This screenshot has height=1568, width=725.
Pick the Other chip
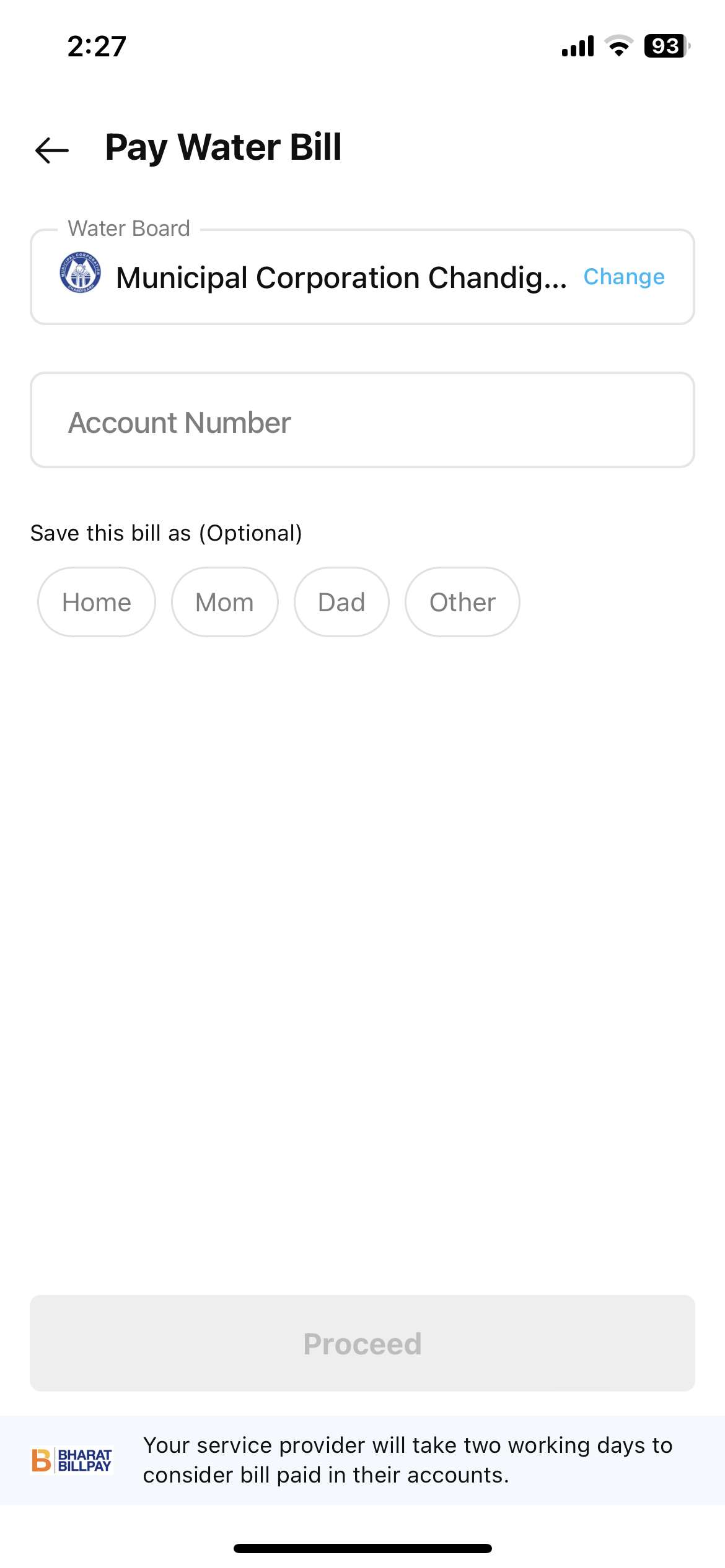(462, 602)
